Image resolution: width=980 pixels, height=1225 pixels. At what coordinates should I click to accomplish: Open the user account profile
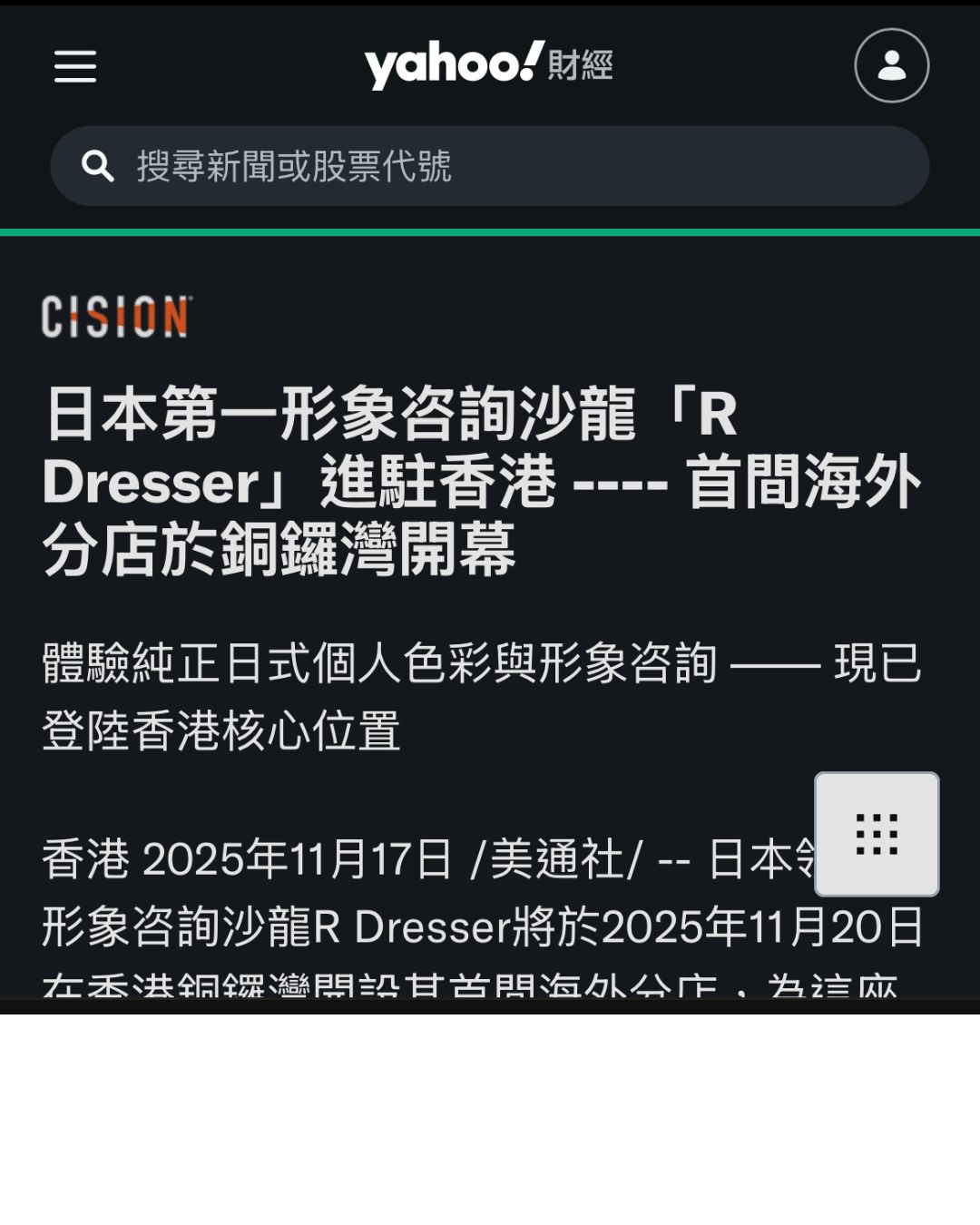pyautogui.click(x=891, y=65)
